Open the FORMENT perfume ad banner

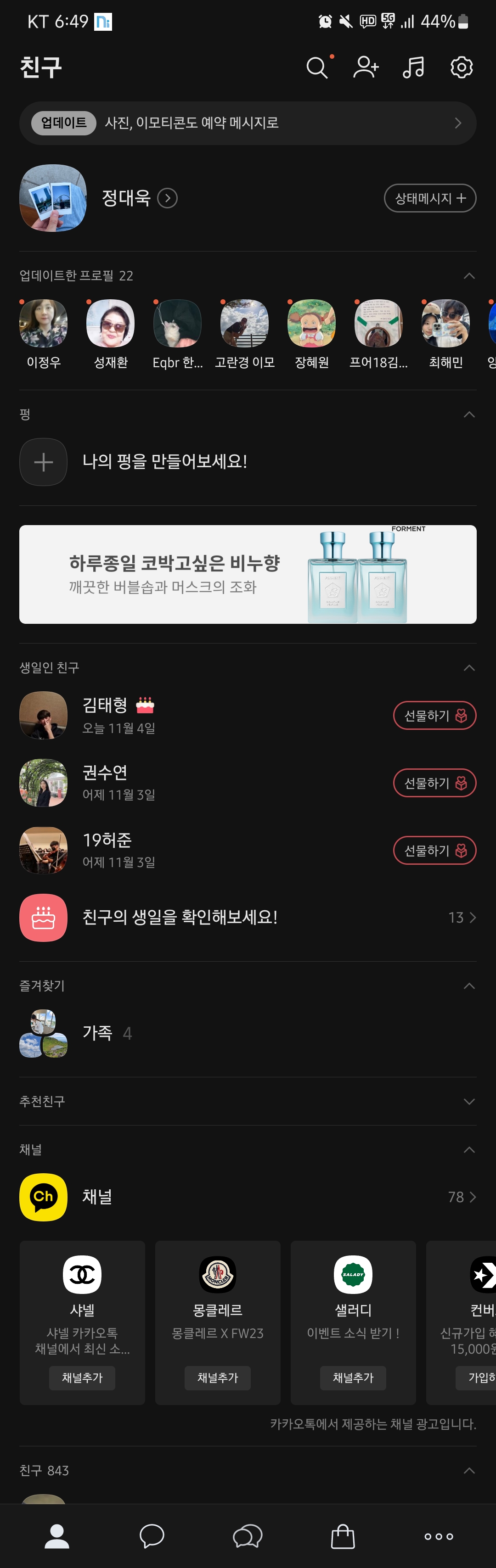pos(248,574)
